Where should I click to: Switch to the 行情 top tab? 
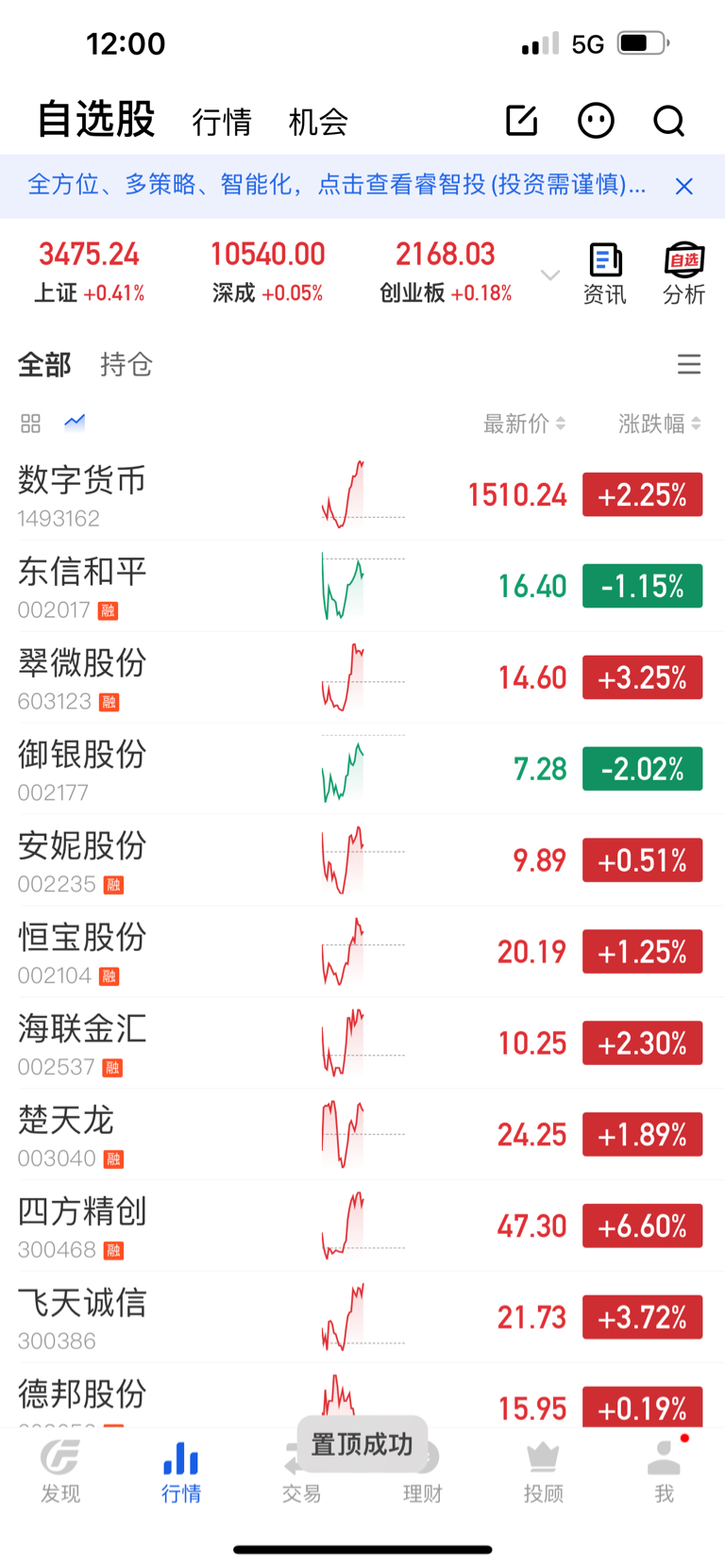click(x=222, y=122)
